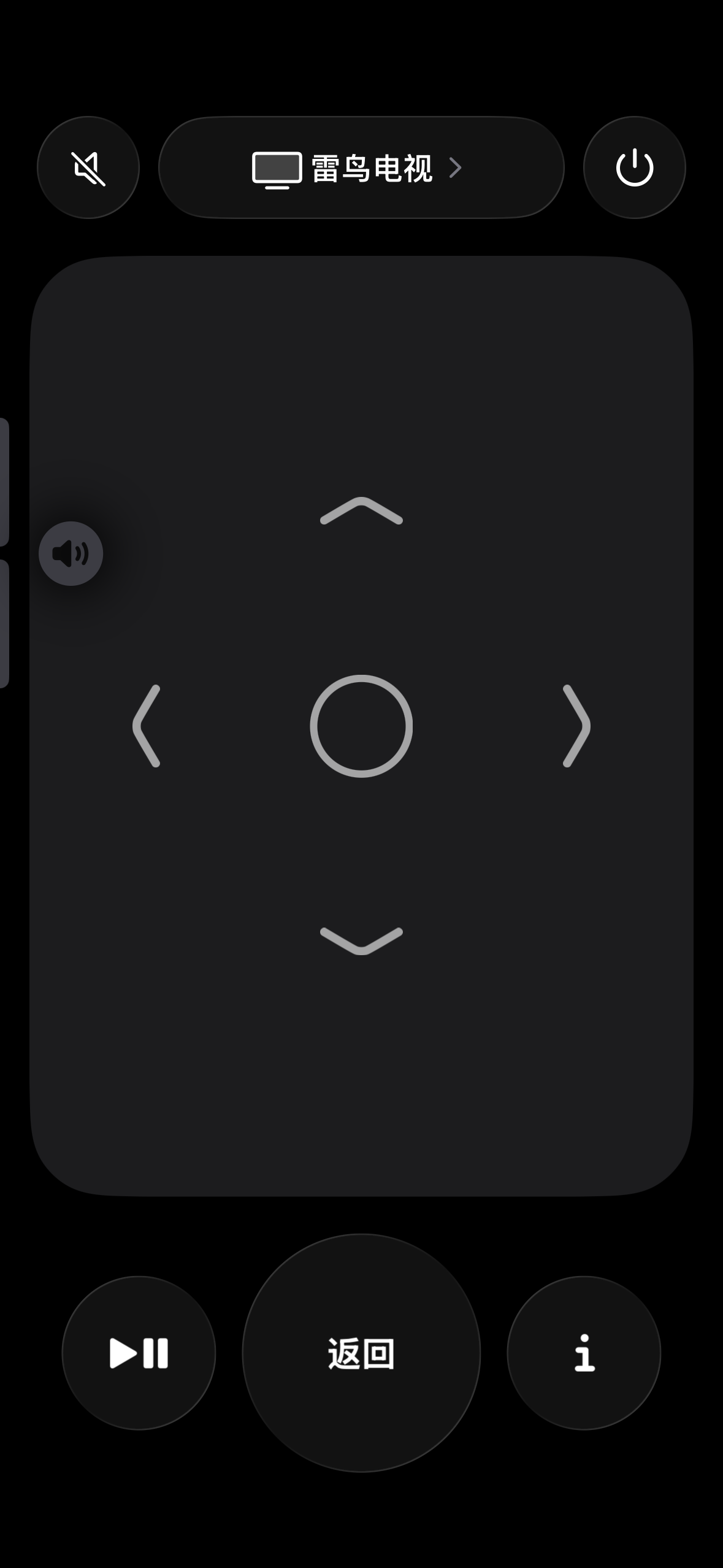723x1568 pixels.
Task: Tap the right arrow on touchpad
Action: pyautogui.click(x=576, y=726)
